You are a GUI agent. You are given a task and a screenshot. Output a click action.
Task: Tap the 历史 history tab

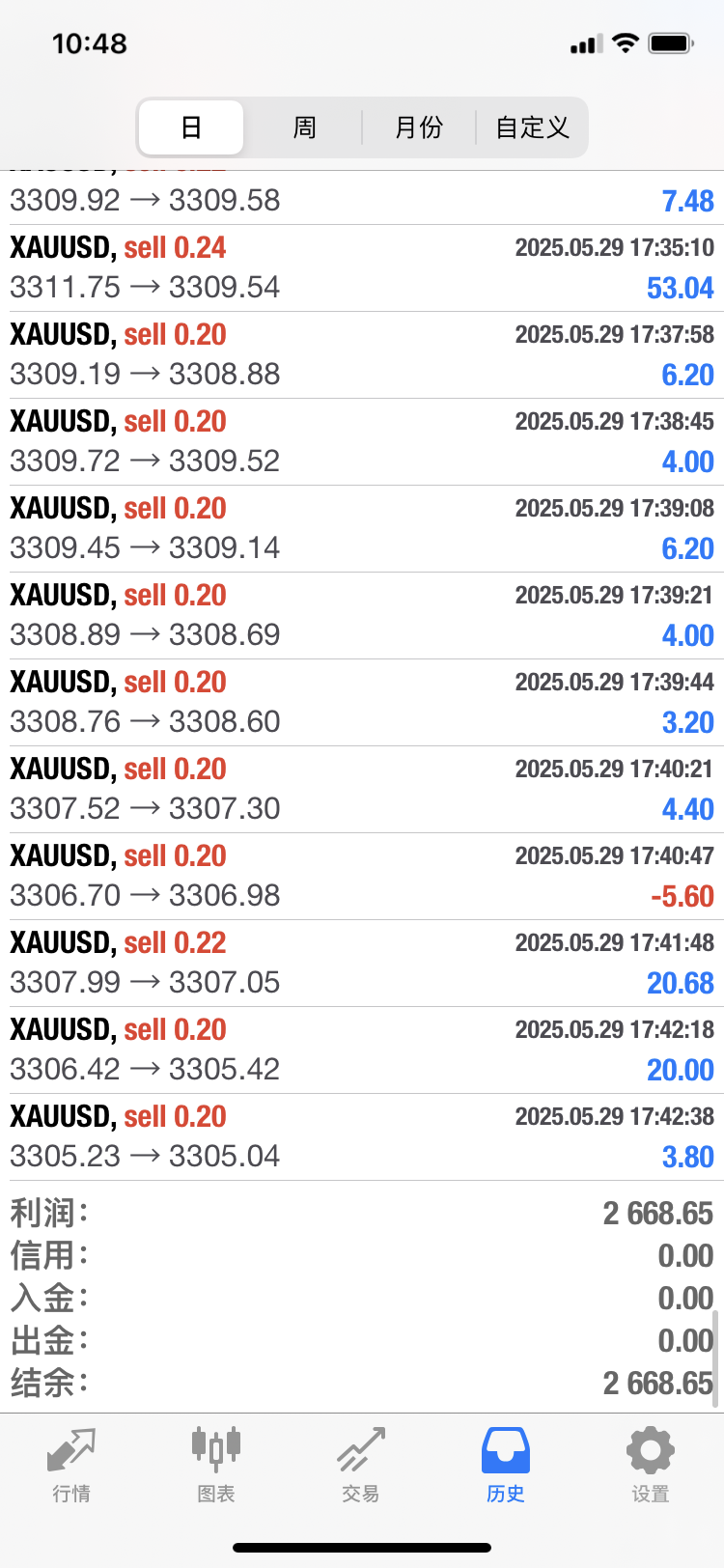506,1465
